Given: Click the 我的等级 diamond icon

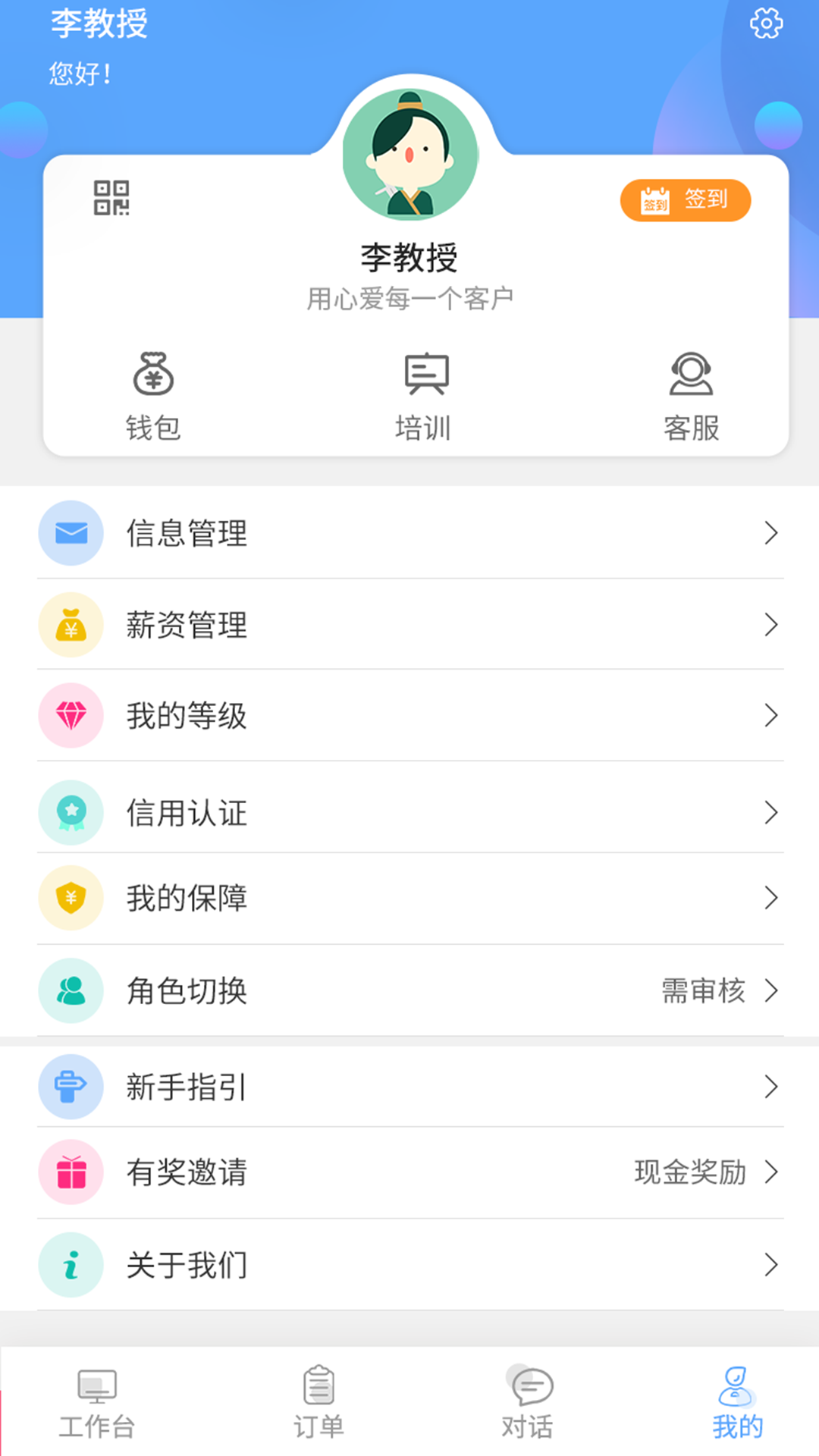Looking at the screenshot, I should pyautogui.click(x=71, y=715).
